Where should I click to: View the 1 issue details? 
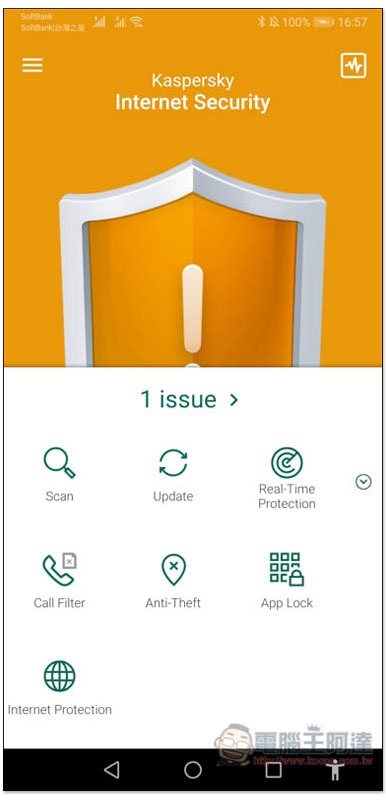190,399
